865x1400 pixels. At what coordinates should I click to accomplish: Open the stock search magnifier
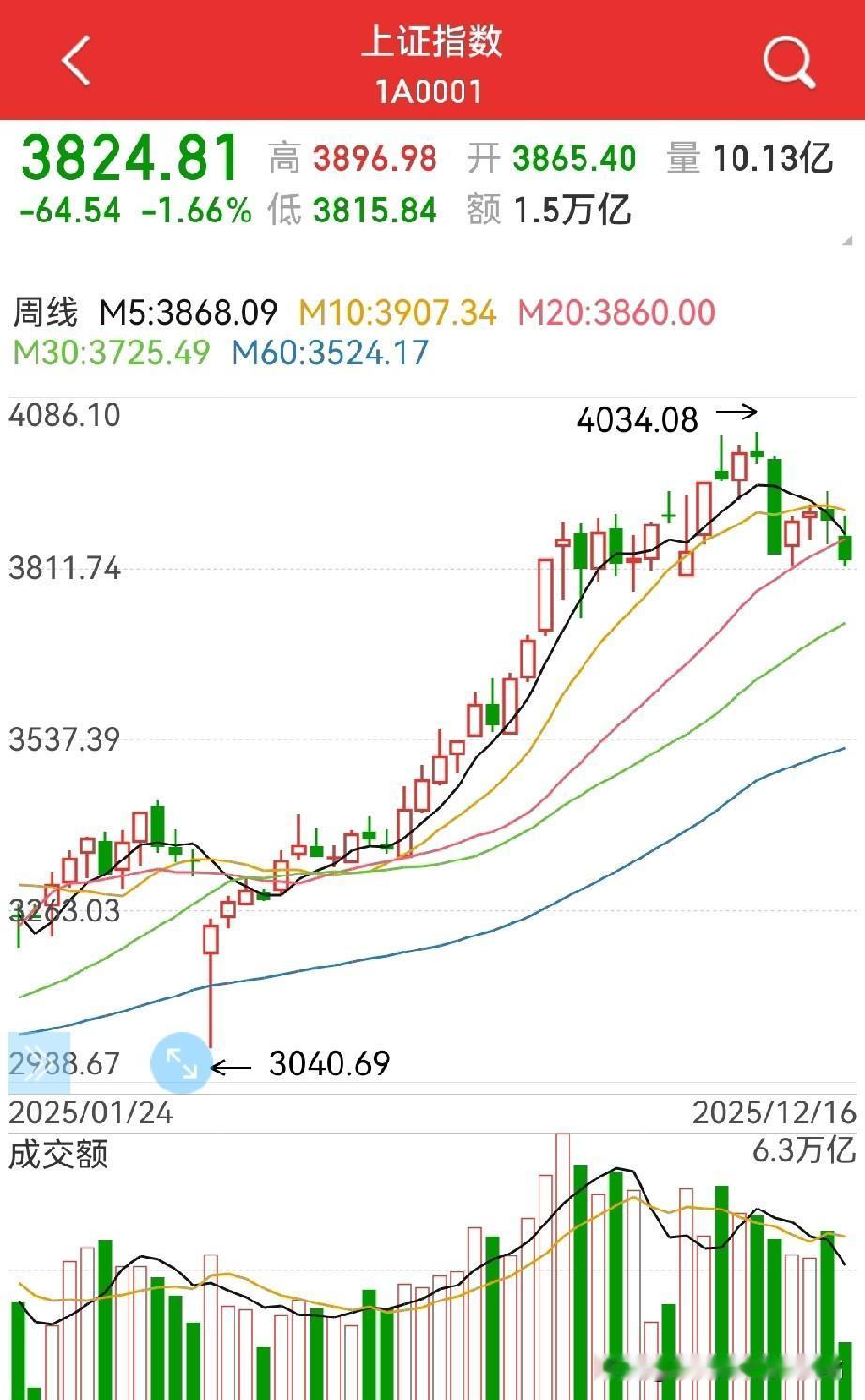pyautogui.click(x=788, y=62)
